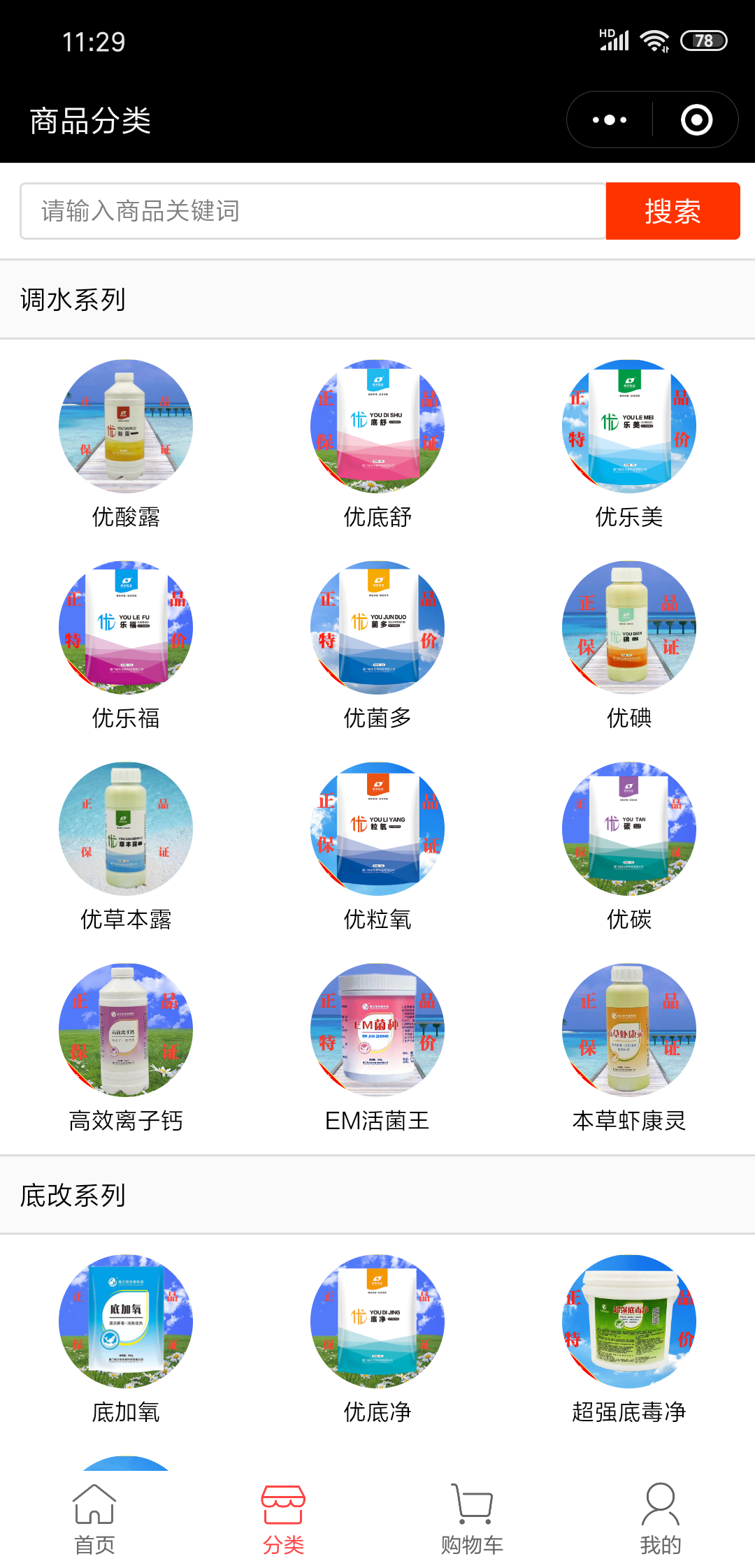Tap the red 搜索 button
Viewport: 755px width, 1568px height.
[673, 211]
